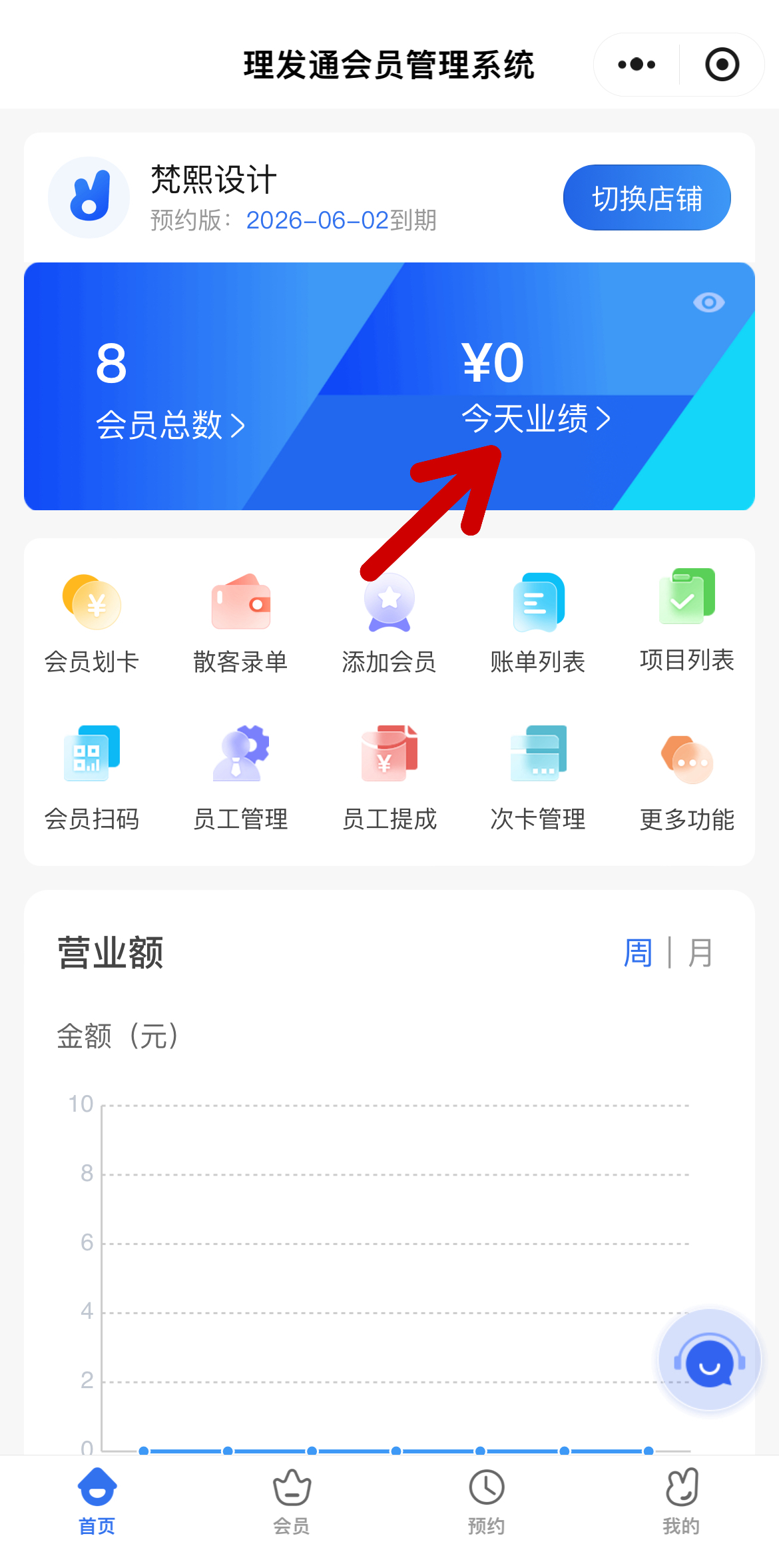Image resolution: width=779 pixels, height=1568 pixels.
Task: Toggle the eye icon to hide amounts
Action: [708, 302]
